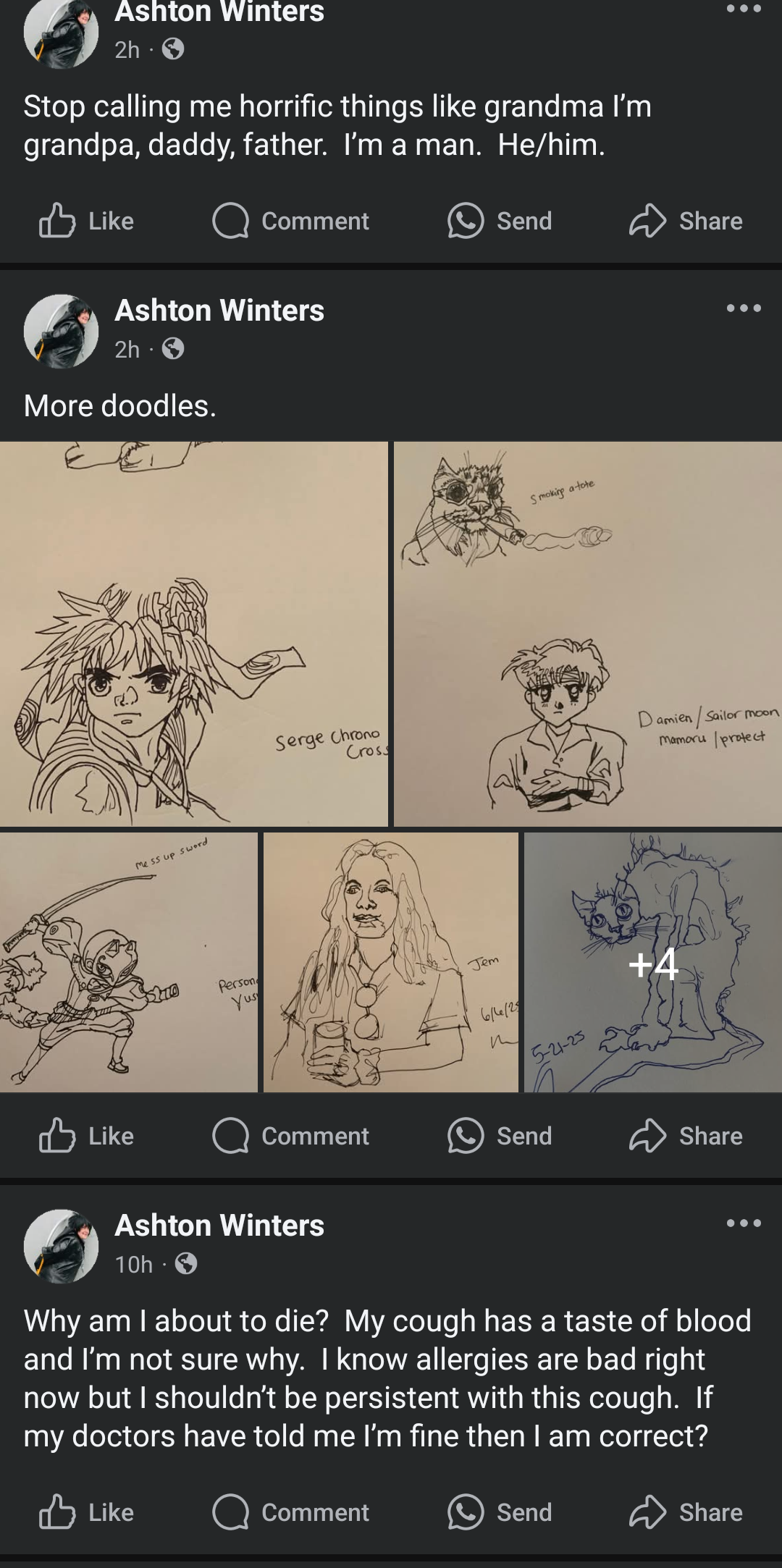782x1568 pixels.
Task: Like the "Stop calling me" post
Action: [x=86, y=221]
